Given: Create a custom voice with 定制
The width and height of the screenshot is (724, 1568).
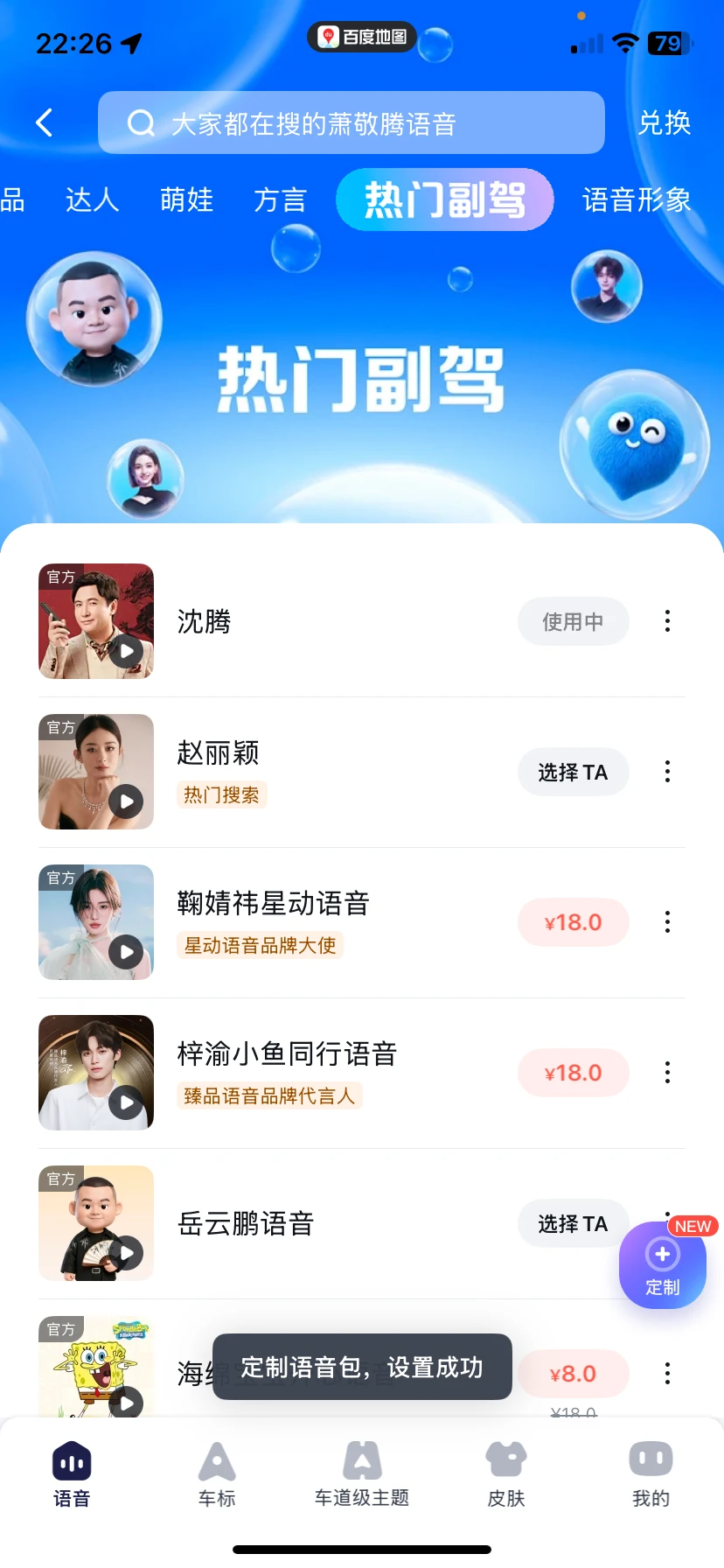Looking at the screenshot, I should (x=662, y=1265).
